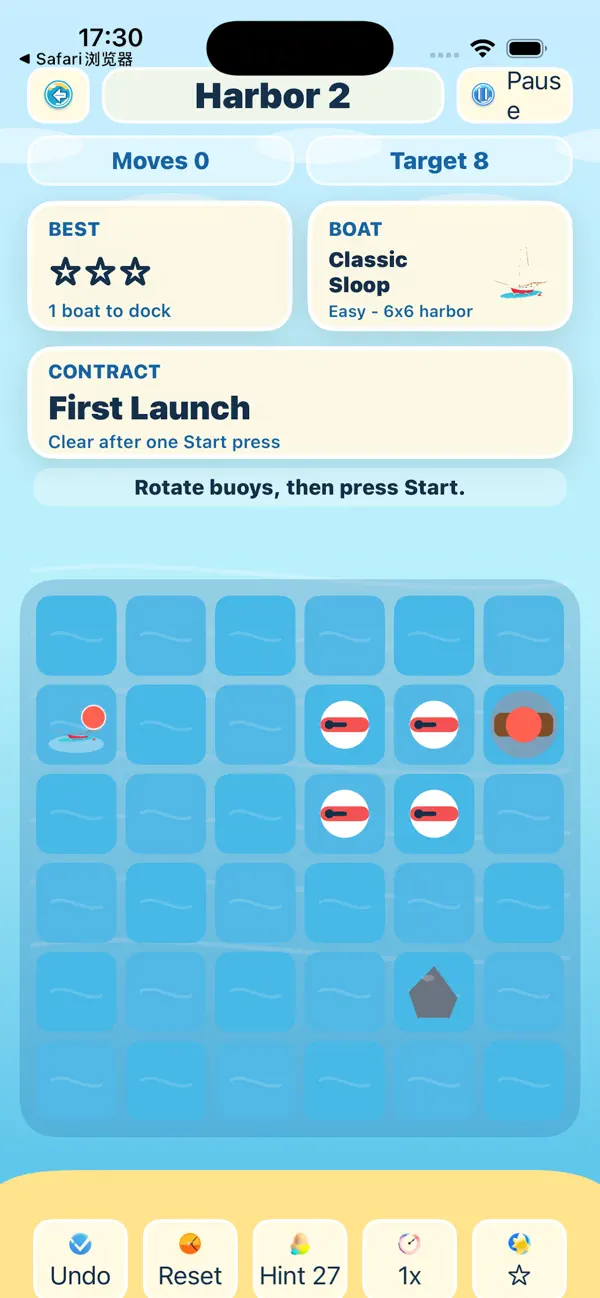This screenshot has height=1298, width=600.
Task: Return to Safari via the status bar link
Action: [76, 59]
